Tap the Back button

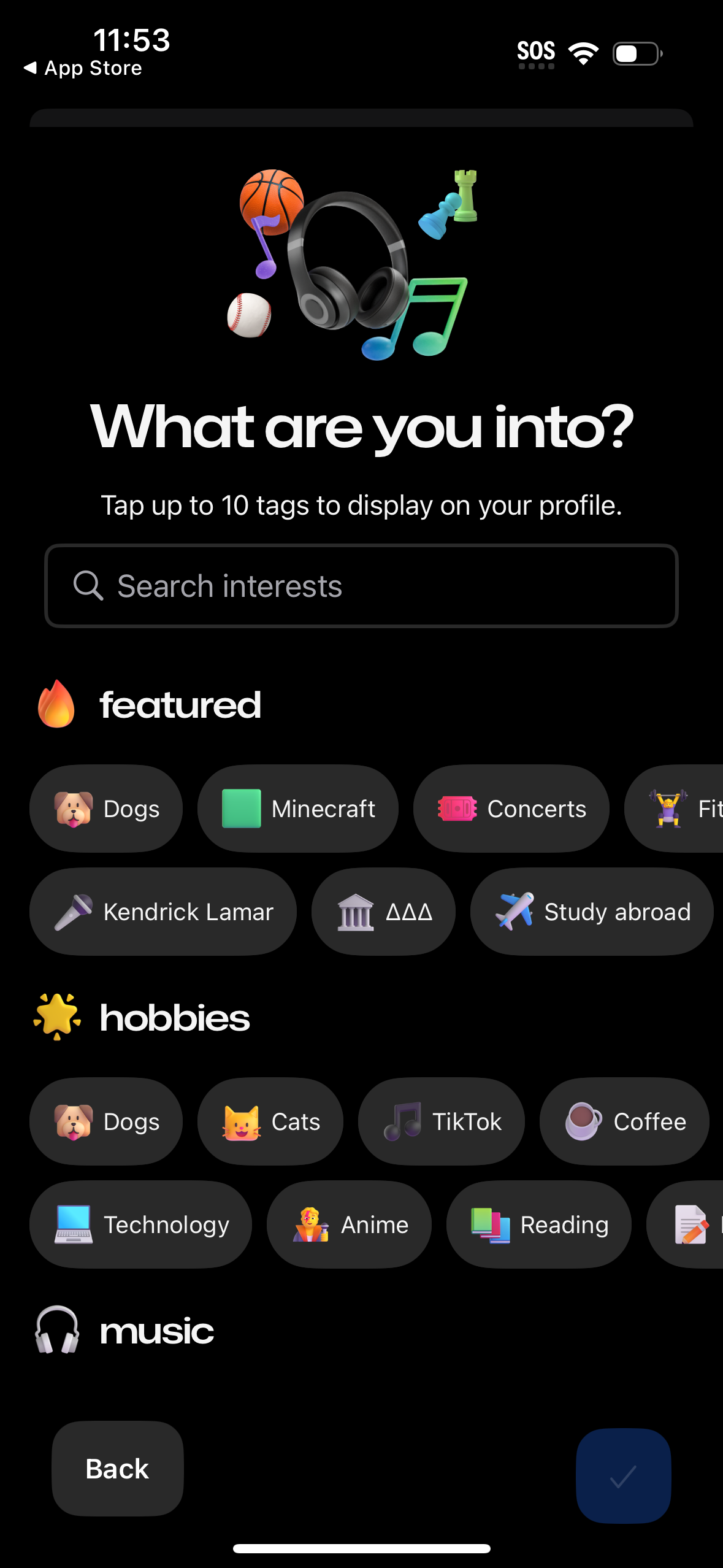tap(117, 1469)
